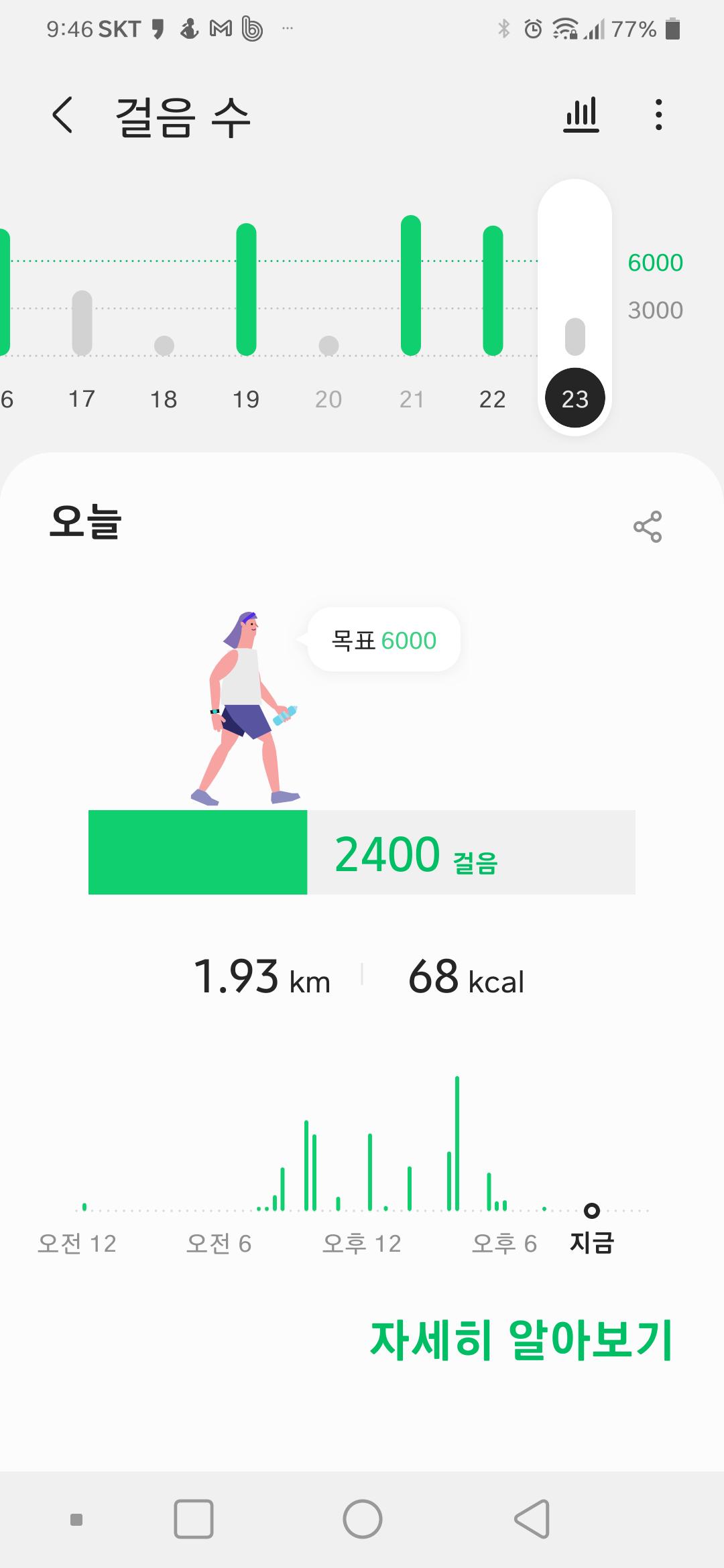
Task: Go to the home screen
Action: (x=363, y=1519)
